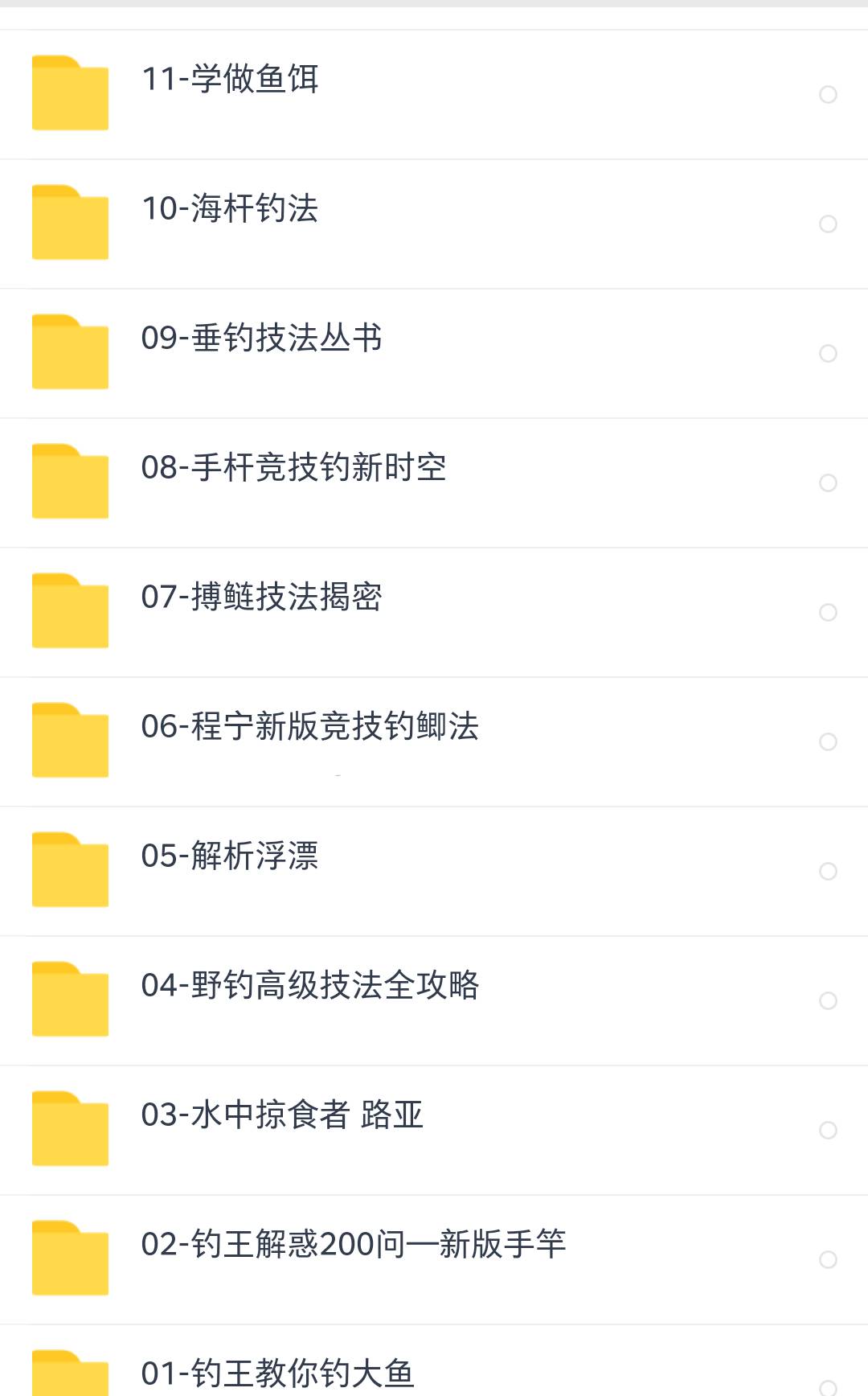Open the 01-钓王教你钓大鱼 folder
Image resolution: width=868 pixels, height=1396 pixels.
pos(278,1373)
